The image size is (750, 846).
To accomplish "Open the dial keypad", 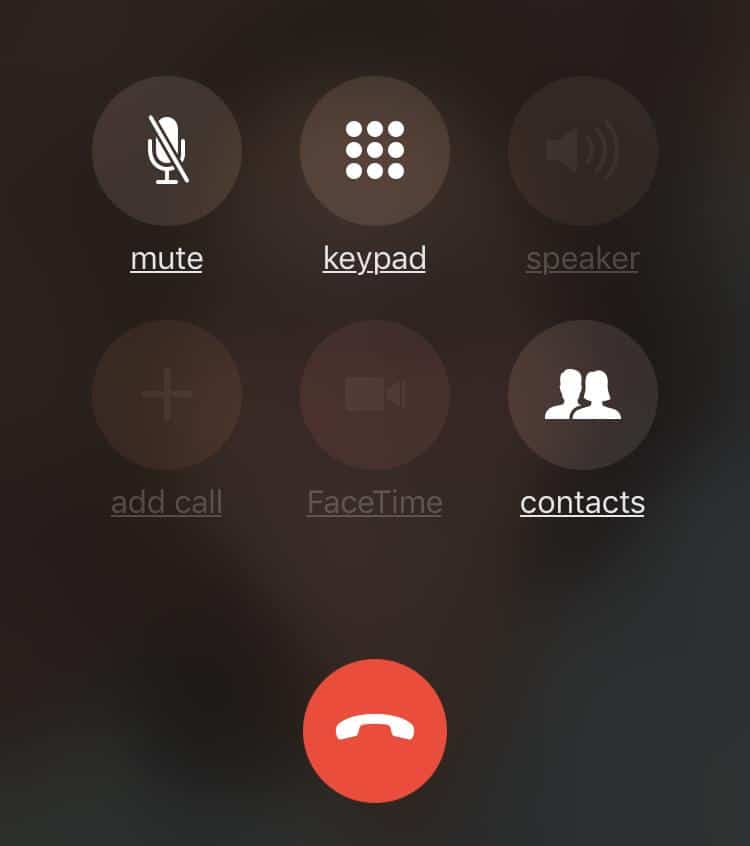I will pyautogui.click(x=375, y=151).
